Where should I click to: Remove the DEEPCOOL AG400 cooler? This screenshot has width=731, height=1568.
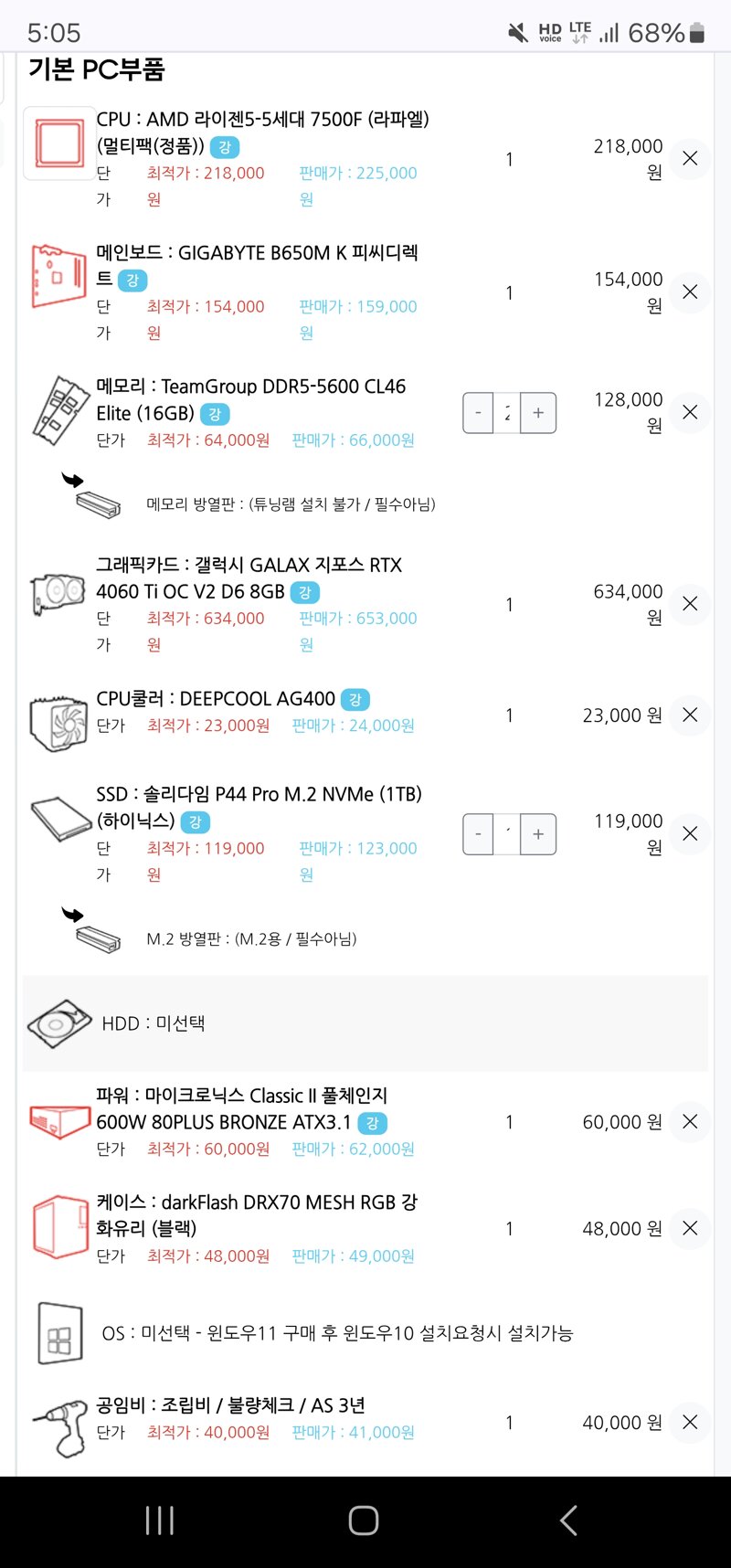(690, 715)
